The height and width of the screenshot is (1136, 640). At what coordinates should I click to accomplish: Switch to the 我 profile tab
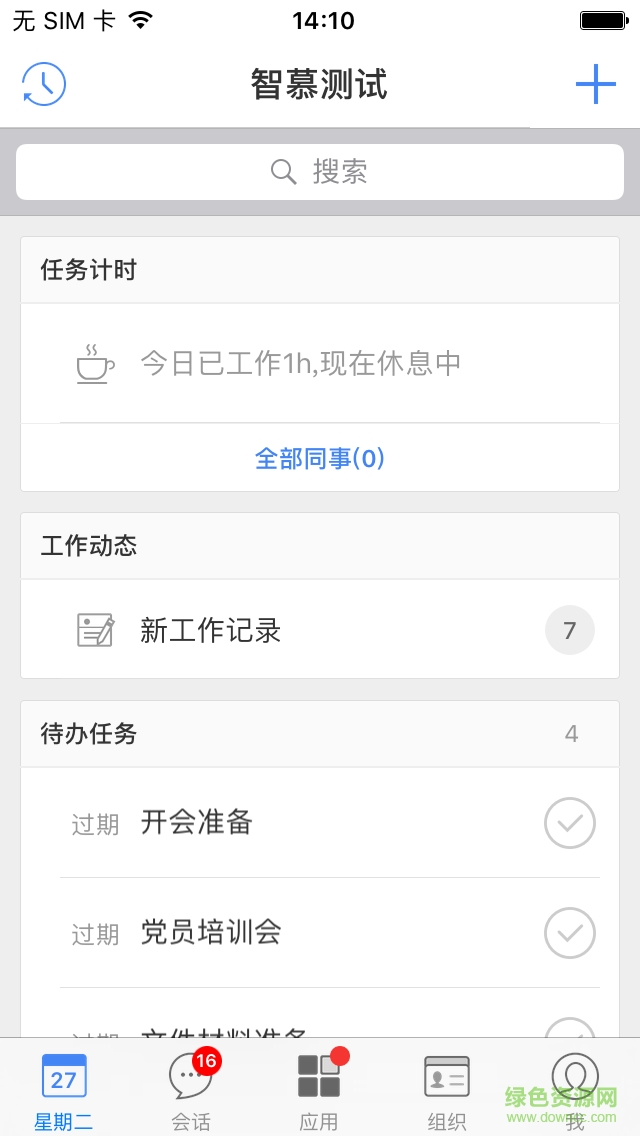pyautogui.click(x=575, y=1090)
